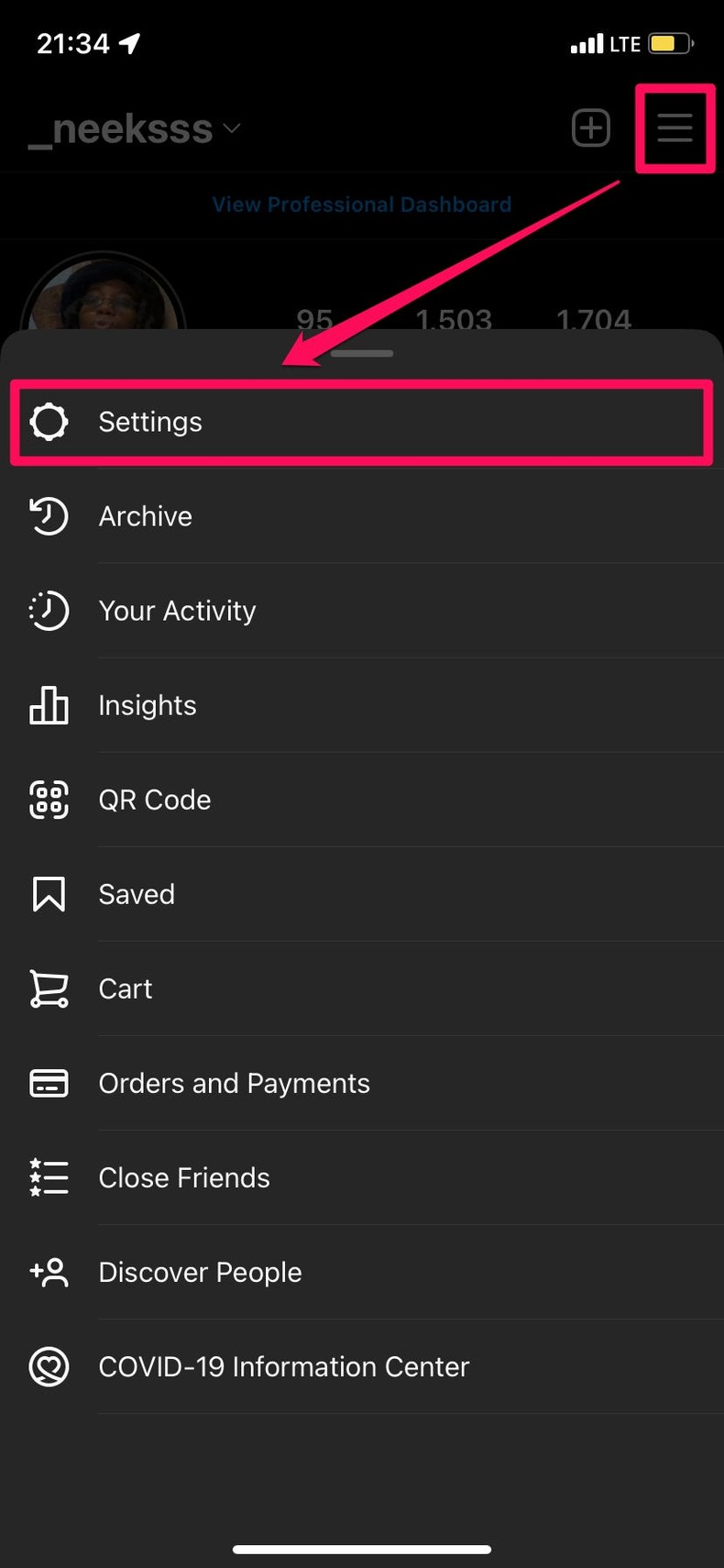Click the Your Activity clock icon

[x=49, y=611]
